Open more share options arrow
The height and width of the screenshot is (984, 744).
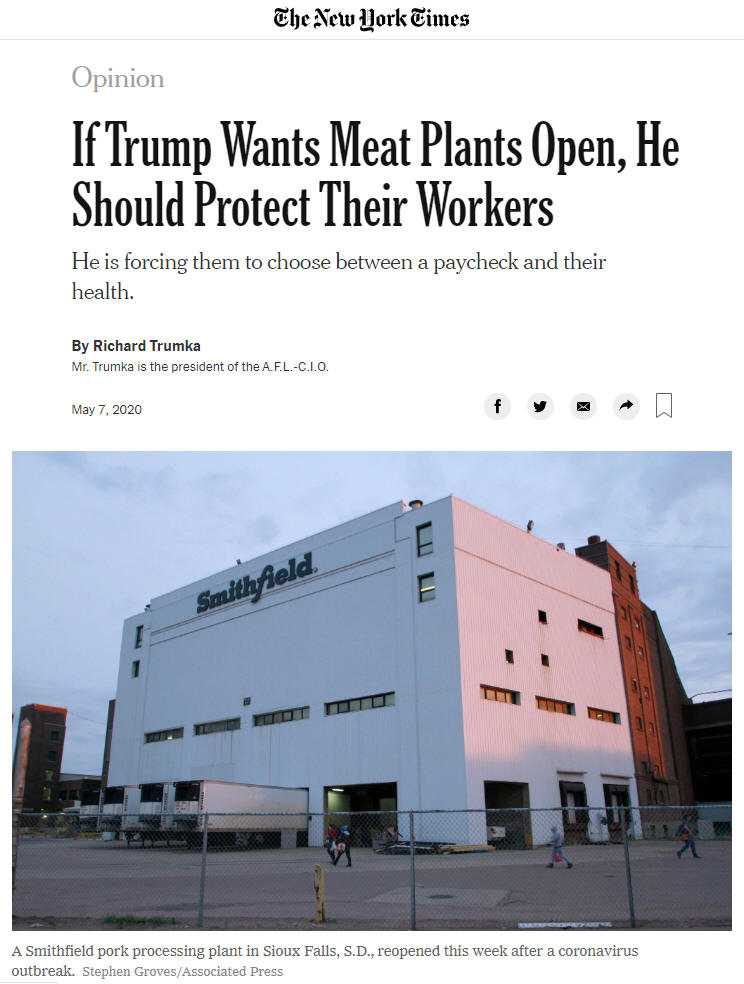click(x=626, y=406)
